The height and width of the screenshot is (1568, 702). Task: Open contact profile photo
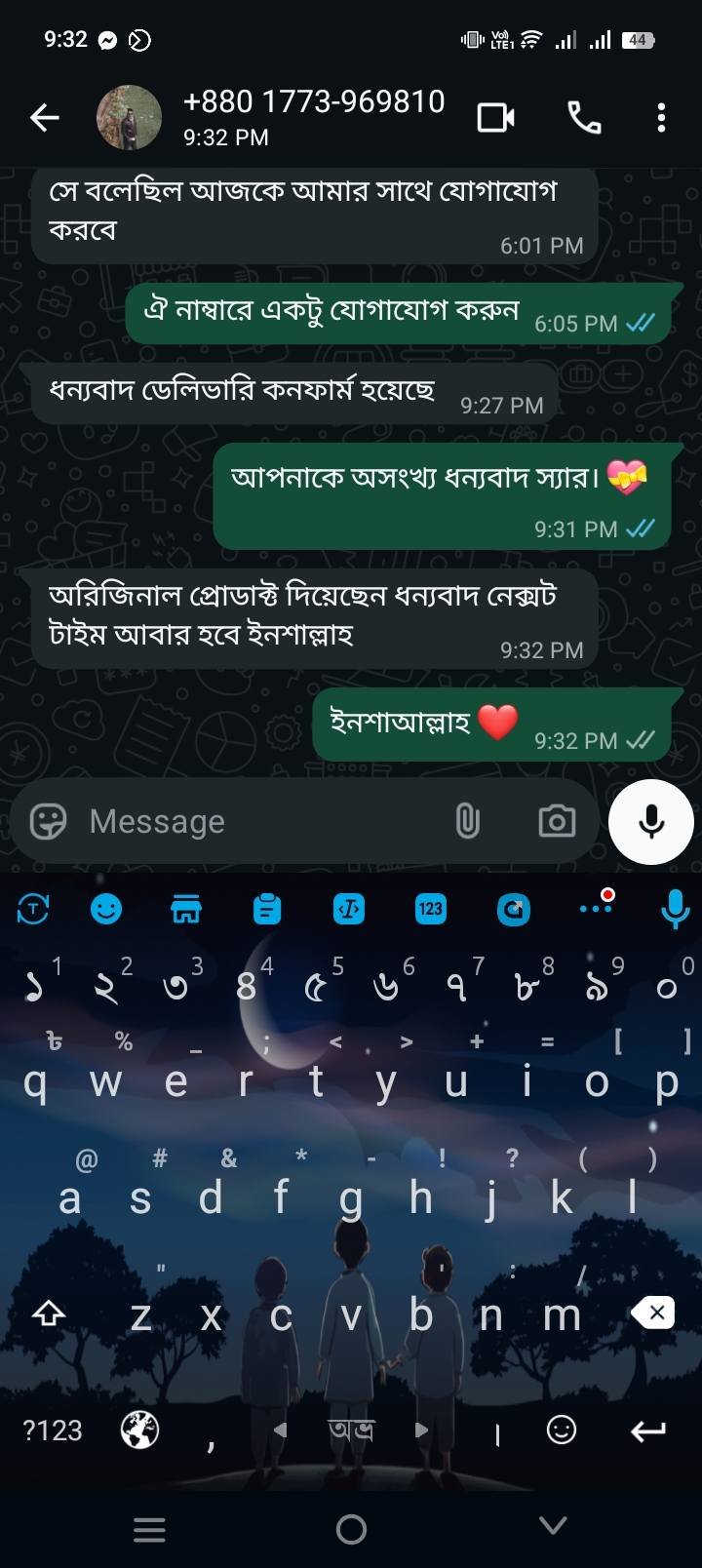pos(129,118)
